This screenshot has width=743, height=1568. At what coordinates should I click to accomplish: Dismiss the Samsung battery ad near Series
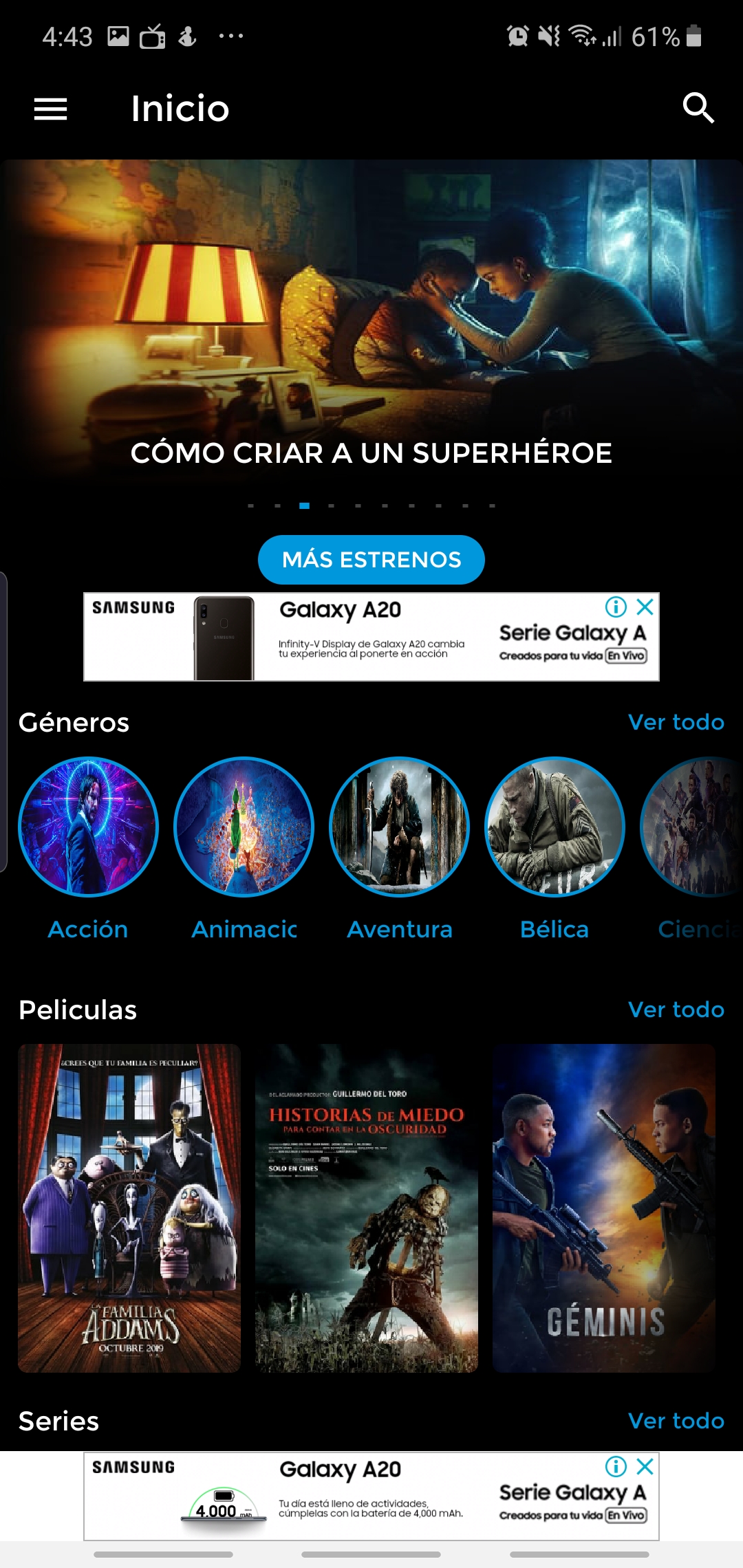pos(645,1466)
